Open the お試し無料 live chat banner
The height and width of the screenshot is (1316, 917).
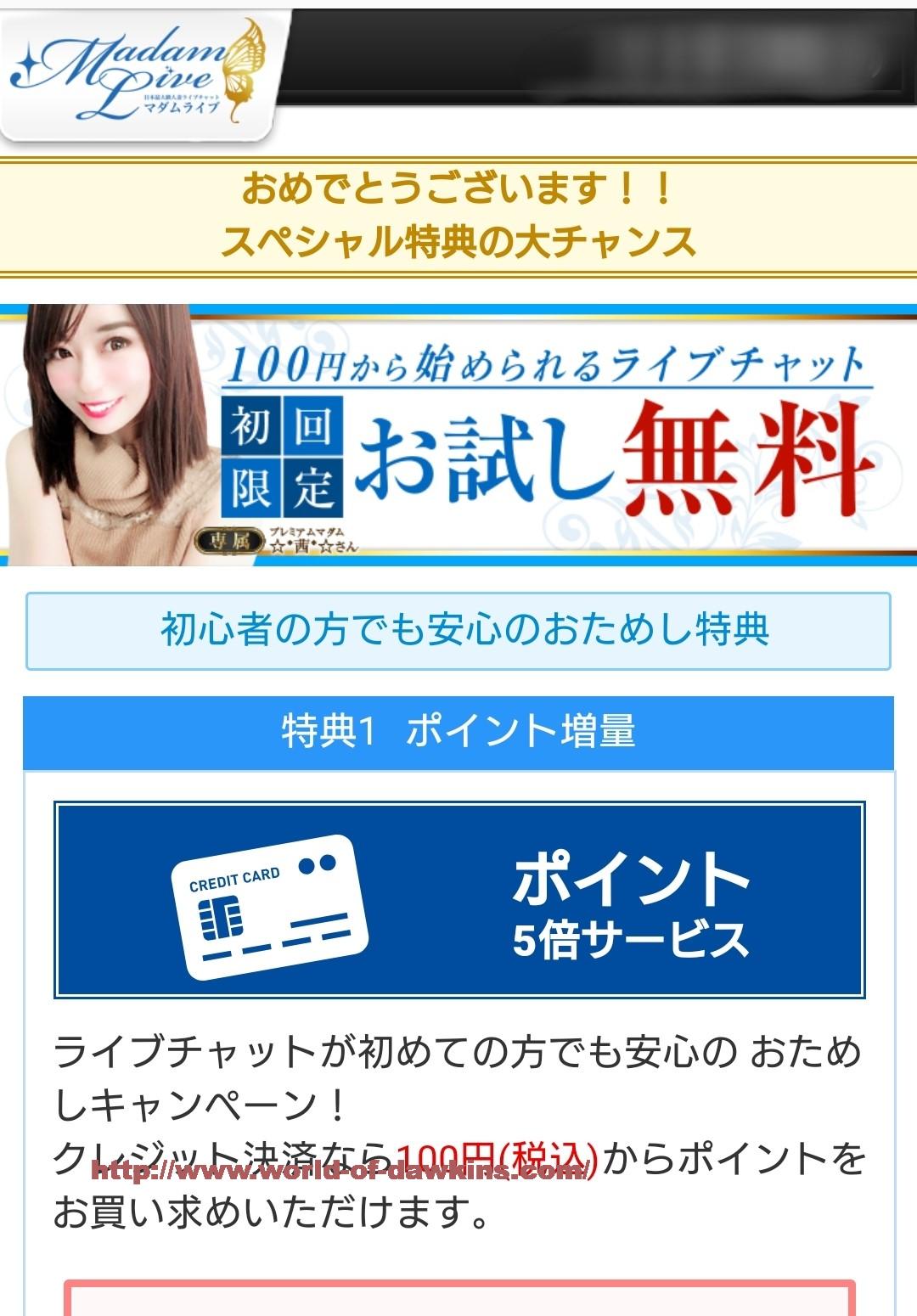click(x=458, y=435)
